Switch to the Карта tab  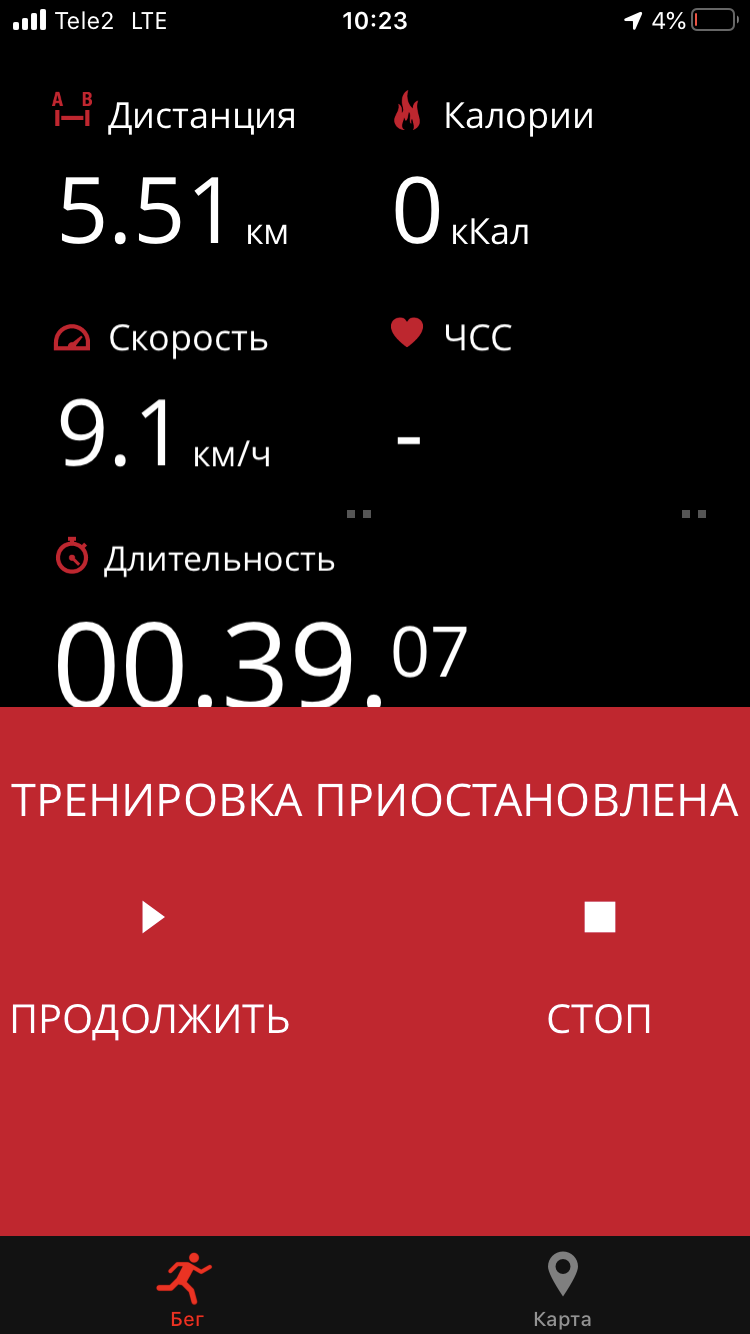click(562, 1288)
